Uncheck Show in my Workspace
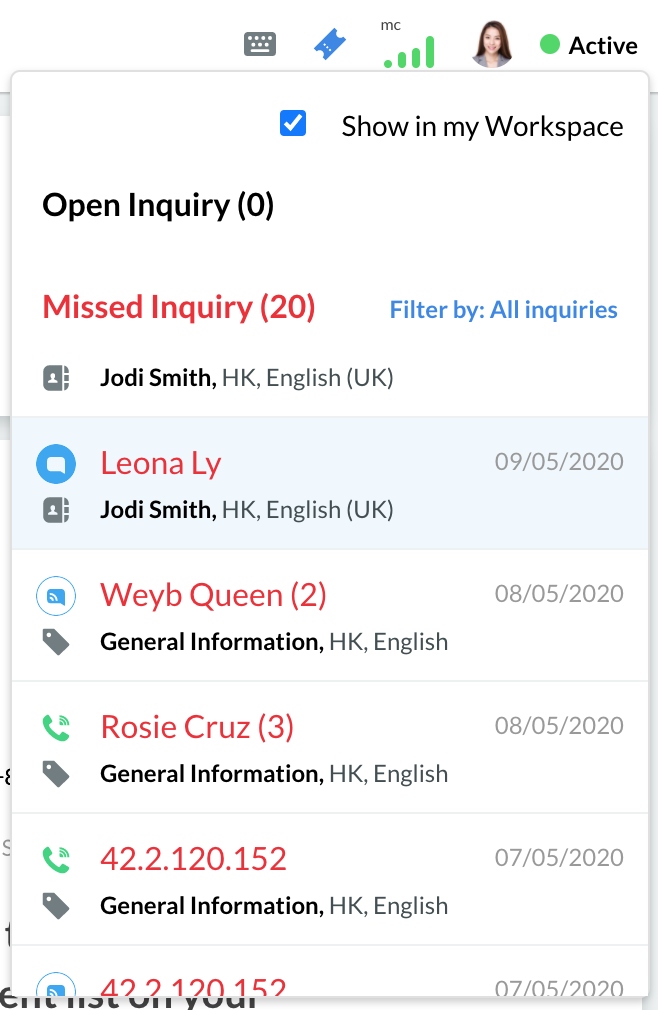Viewport: 658px width, 1010px height. point(293,125)
